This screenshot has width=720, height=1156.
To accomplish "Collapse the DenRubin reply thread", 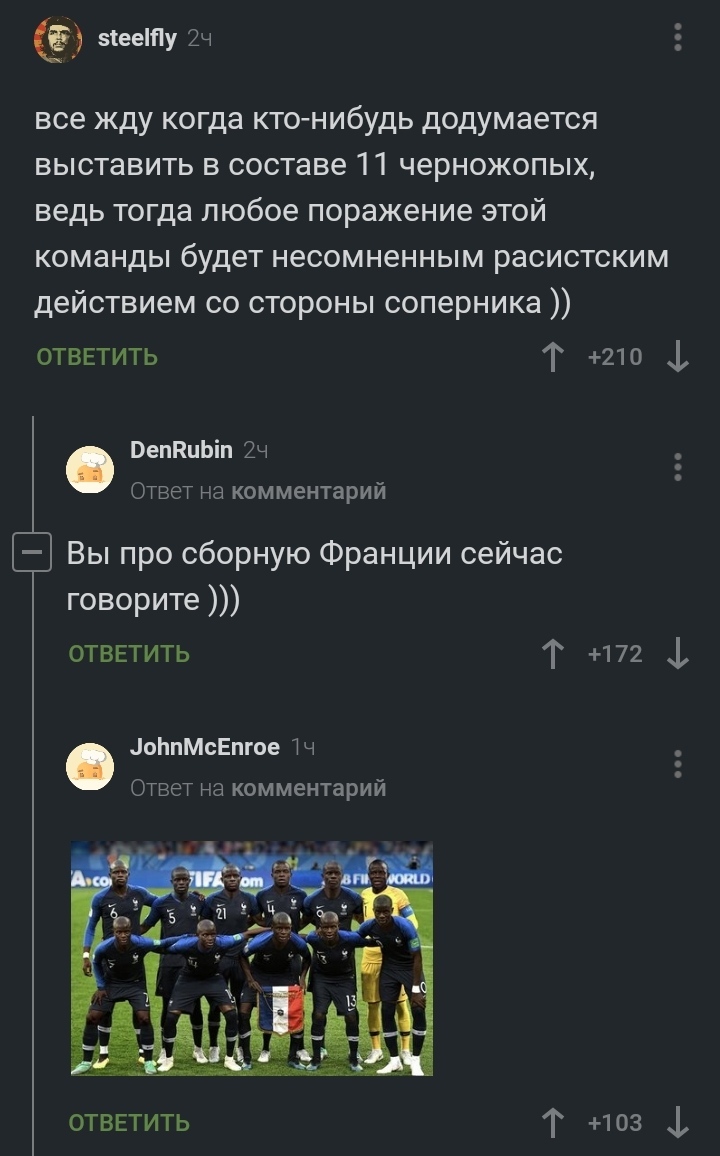I will point(32,552).
